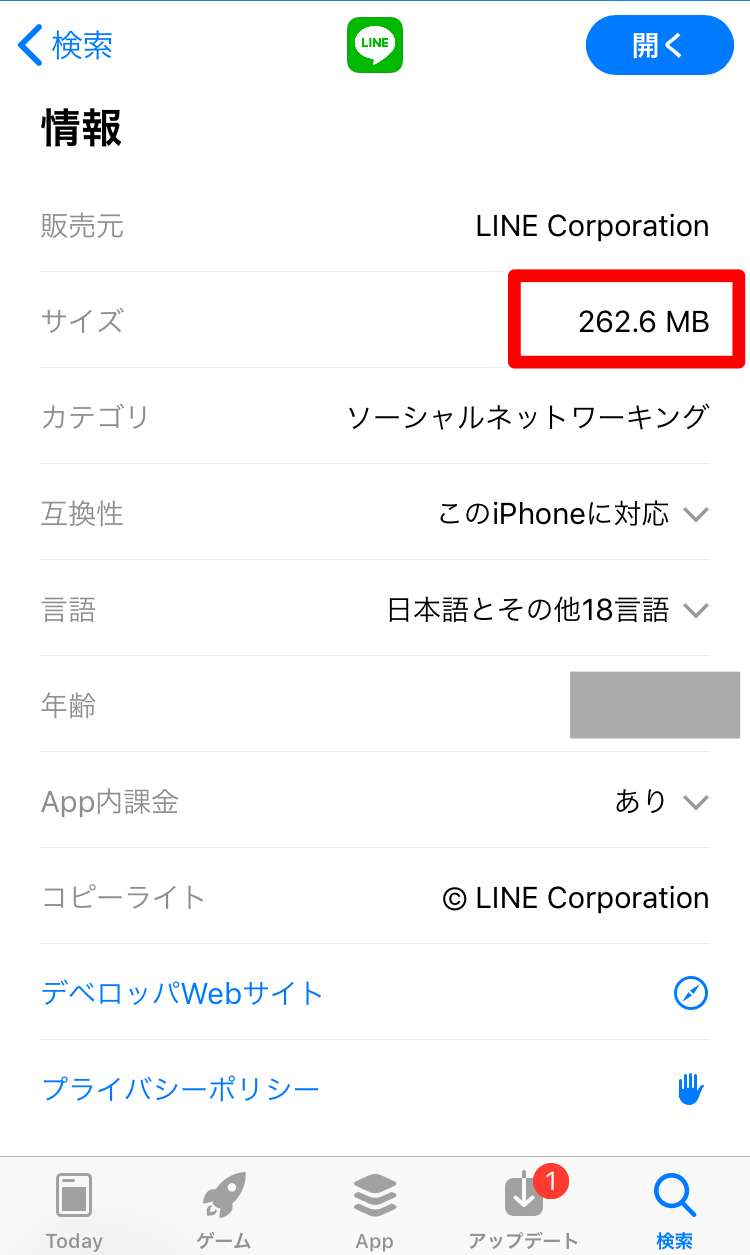Open デベロッパWebサイト link

coord(183,994)
